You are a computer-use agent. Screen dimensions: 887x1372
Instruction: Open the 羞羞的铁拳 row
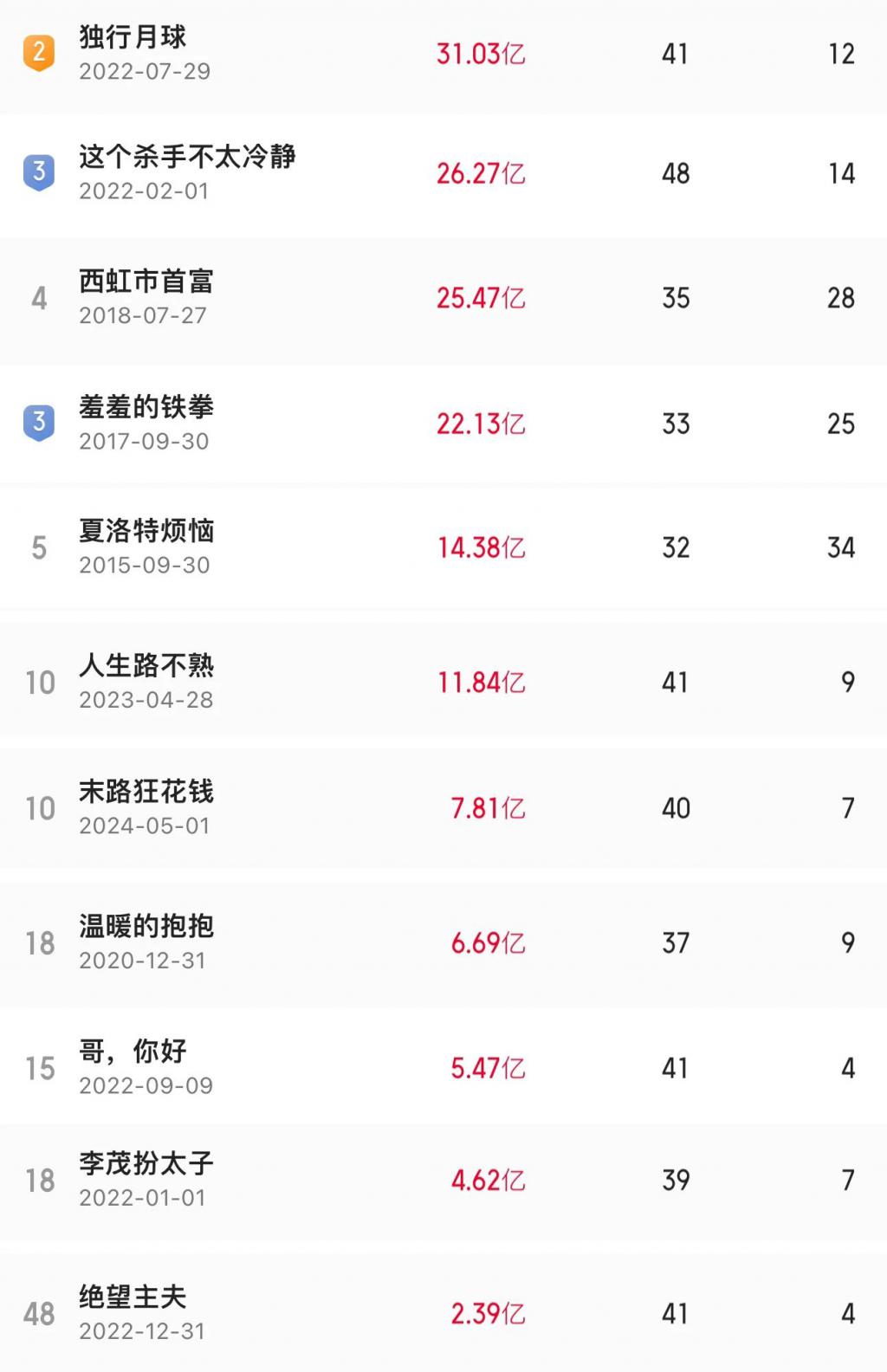[146, 408]
